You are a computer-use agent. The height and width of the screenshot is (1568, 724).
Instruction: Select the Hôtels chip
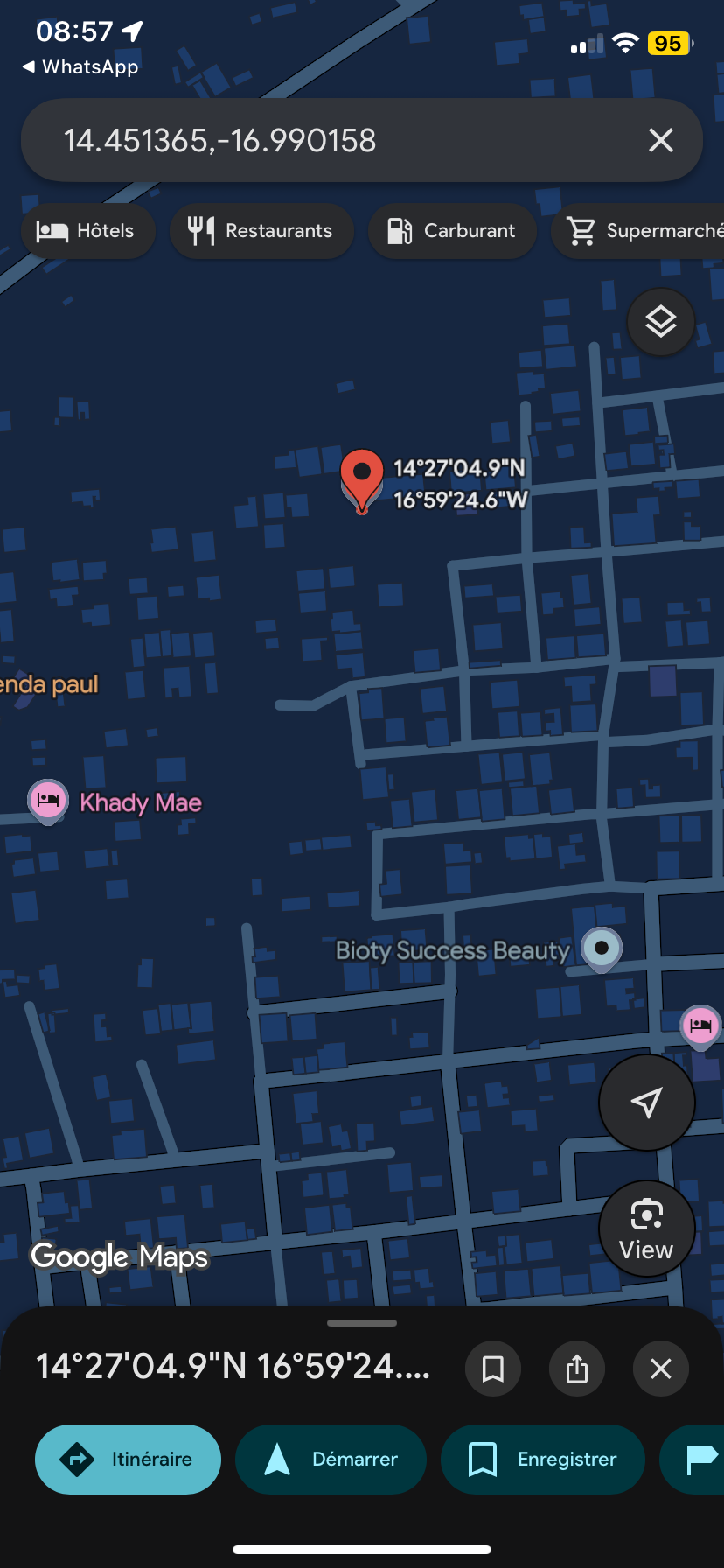[x=87, y=231]
